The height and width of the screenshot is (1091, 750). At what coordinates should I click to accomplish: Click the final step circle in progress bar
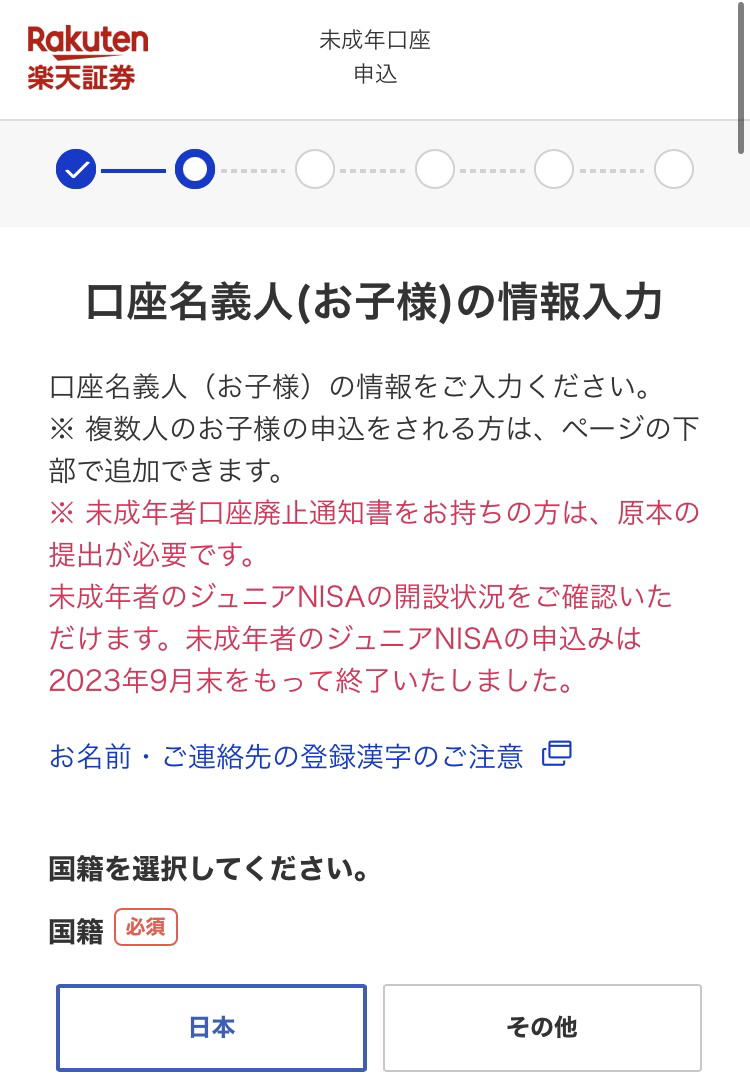click(673, 169)
